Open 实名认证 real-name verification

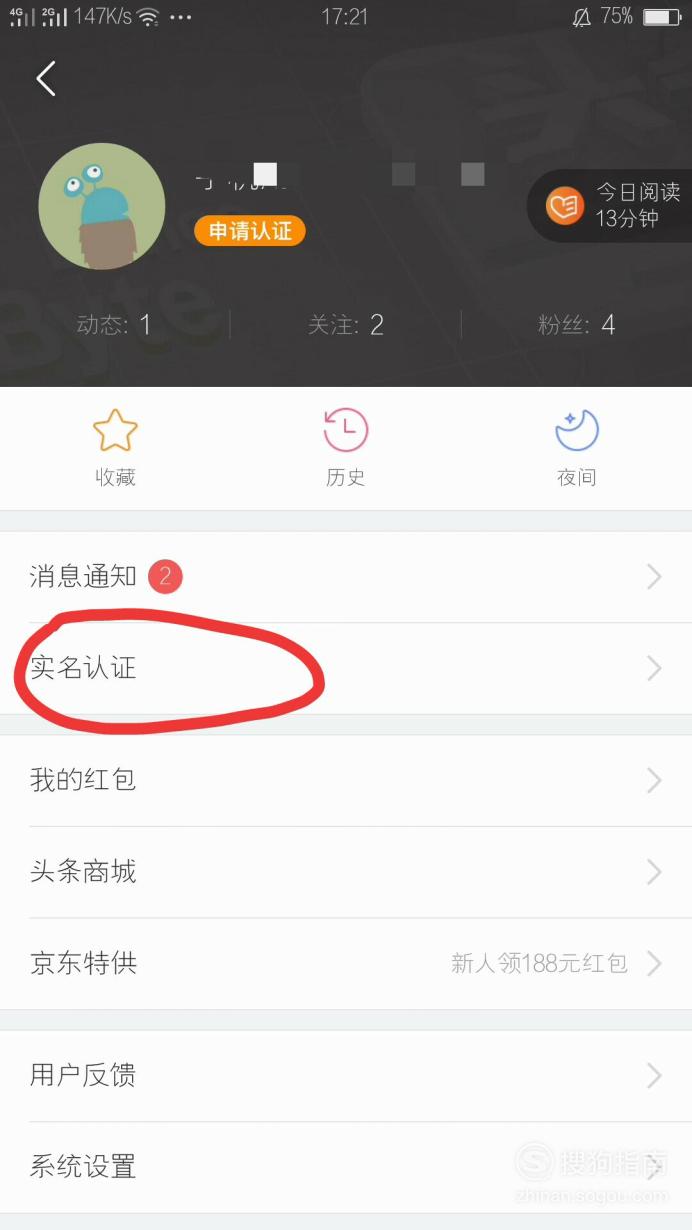346,668
